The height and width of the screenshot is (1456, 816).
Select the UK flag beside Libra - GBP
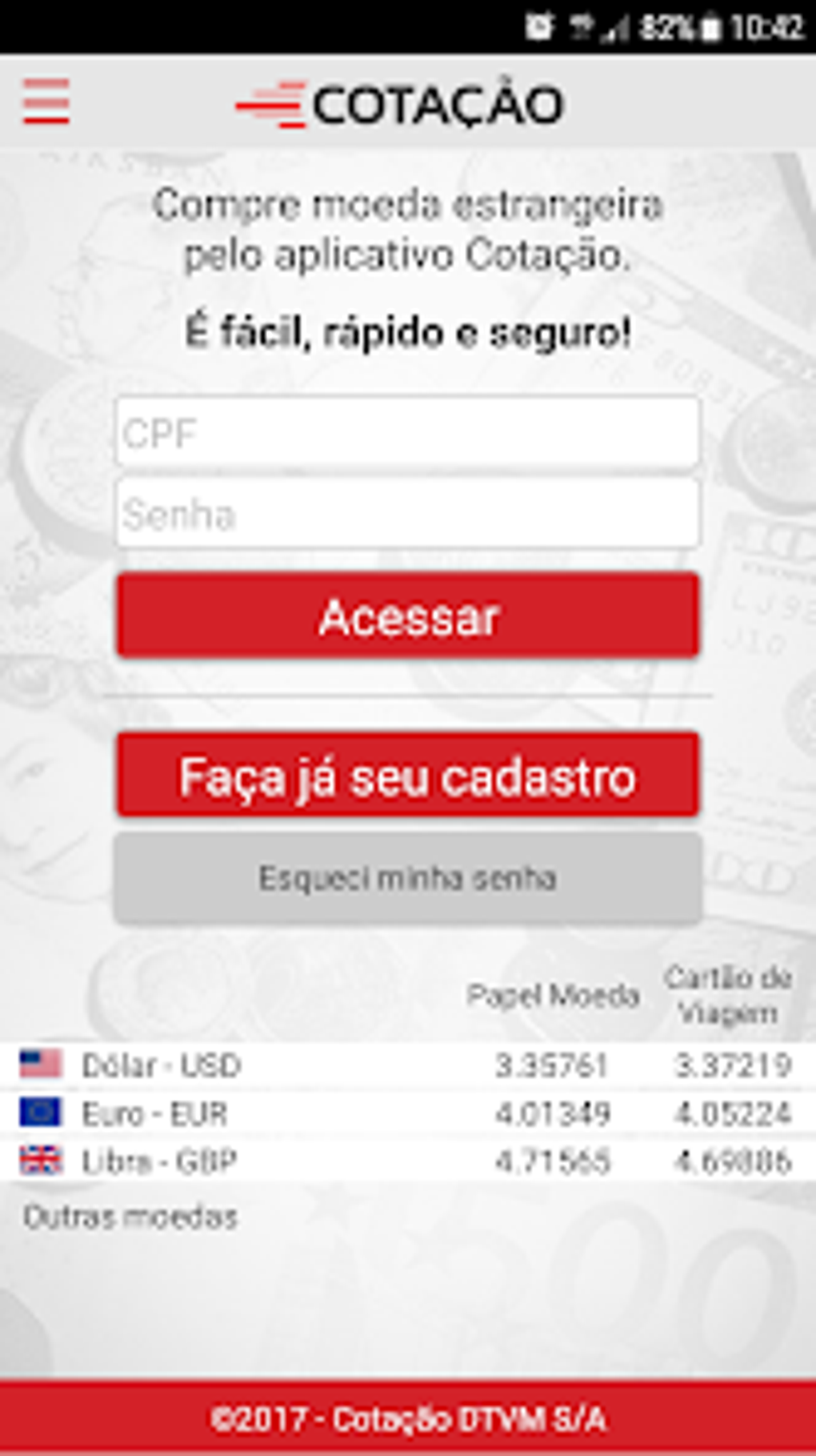tap(42, 1160)
